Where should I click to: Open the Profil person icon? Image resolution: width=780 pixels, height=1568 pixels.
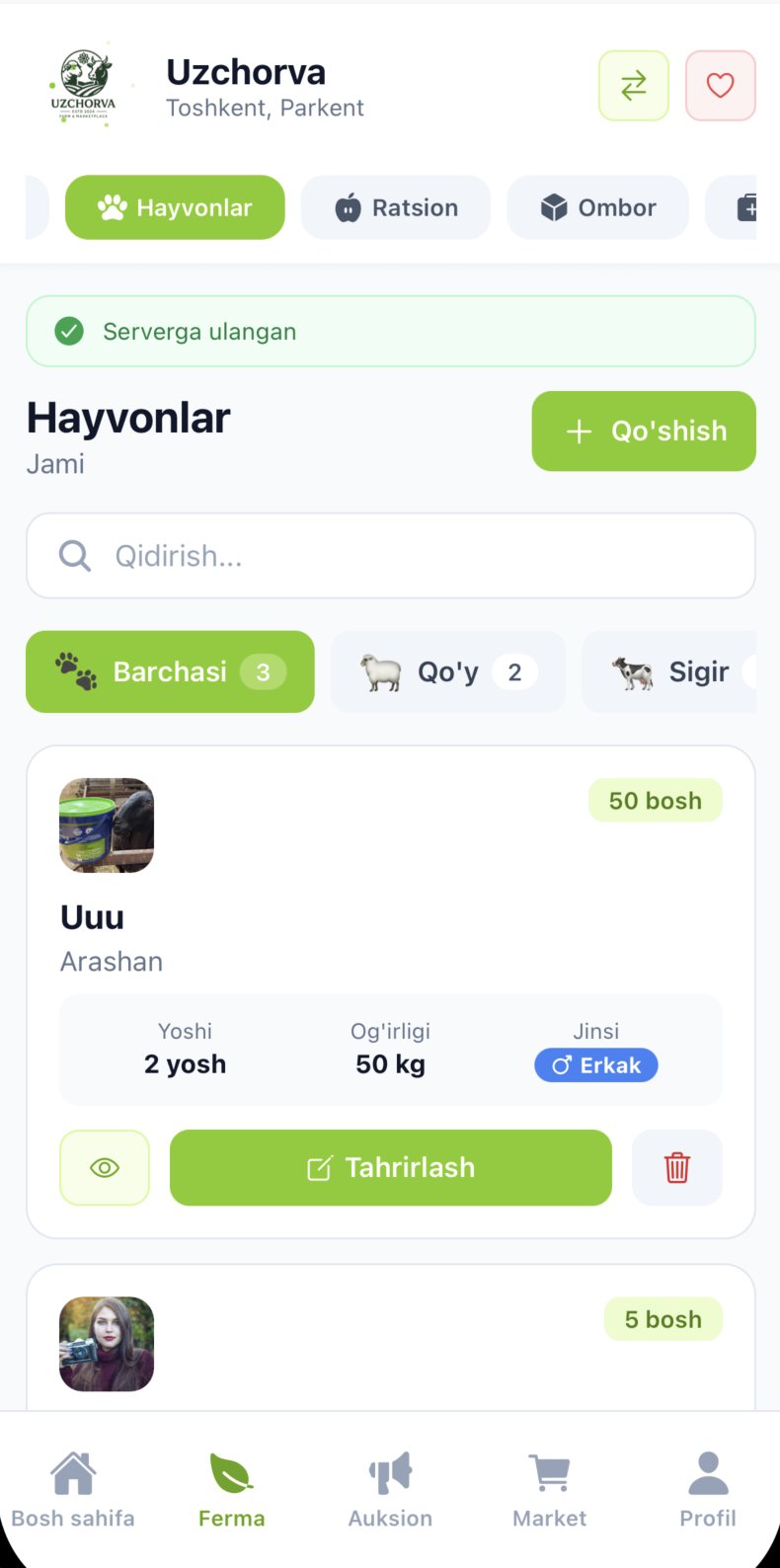pyautogui.click(x=707, y=1471)
